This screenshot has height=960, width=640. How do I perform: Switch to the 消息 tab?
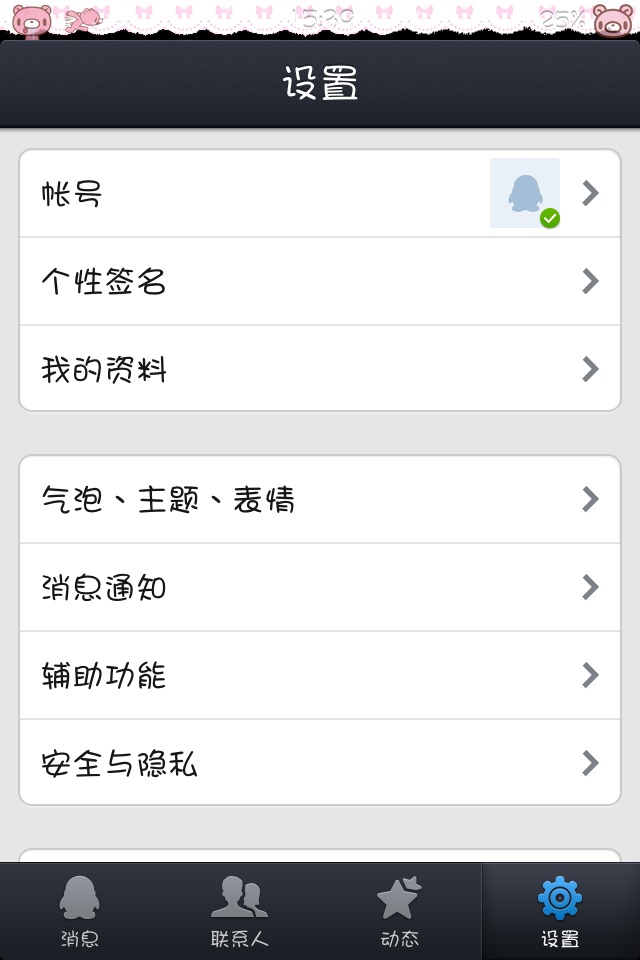click(80, 912)
